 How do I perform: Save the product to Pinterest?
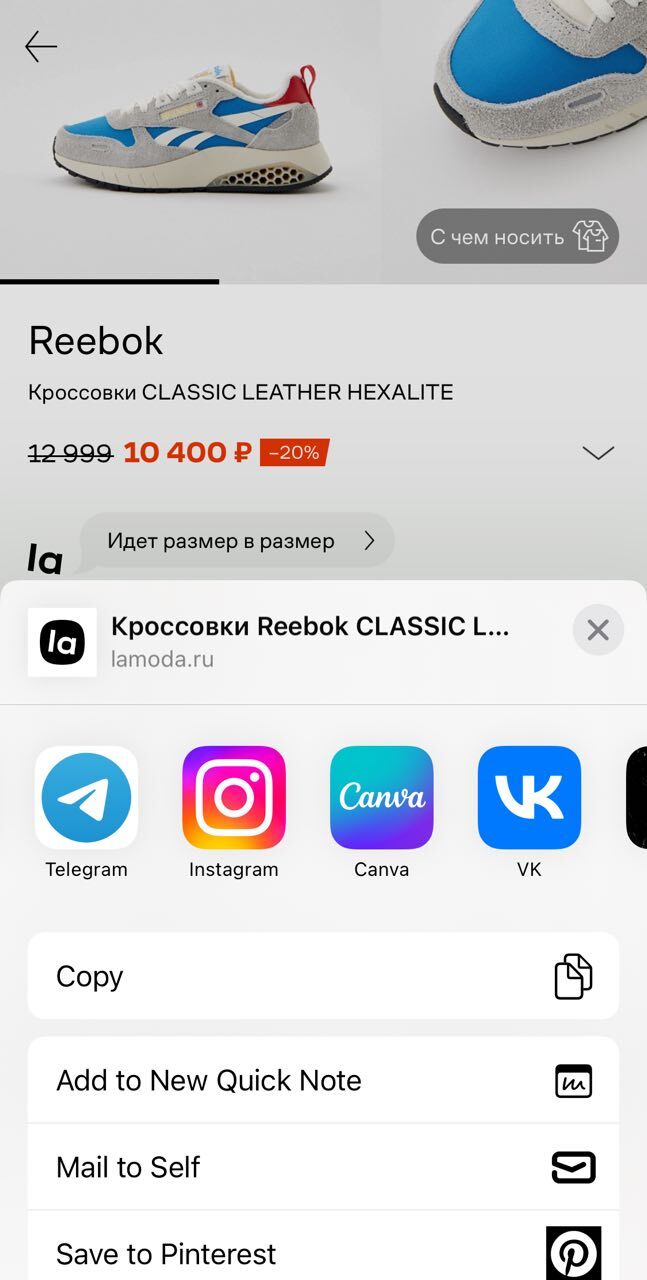coord(323,1253)
